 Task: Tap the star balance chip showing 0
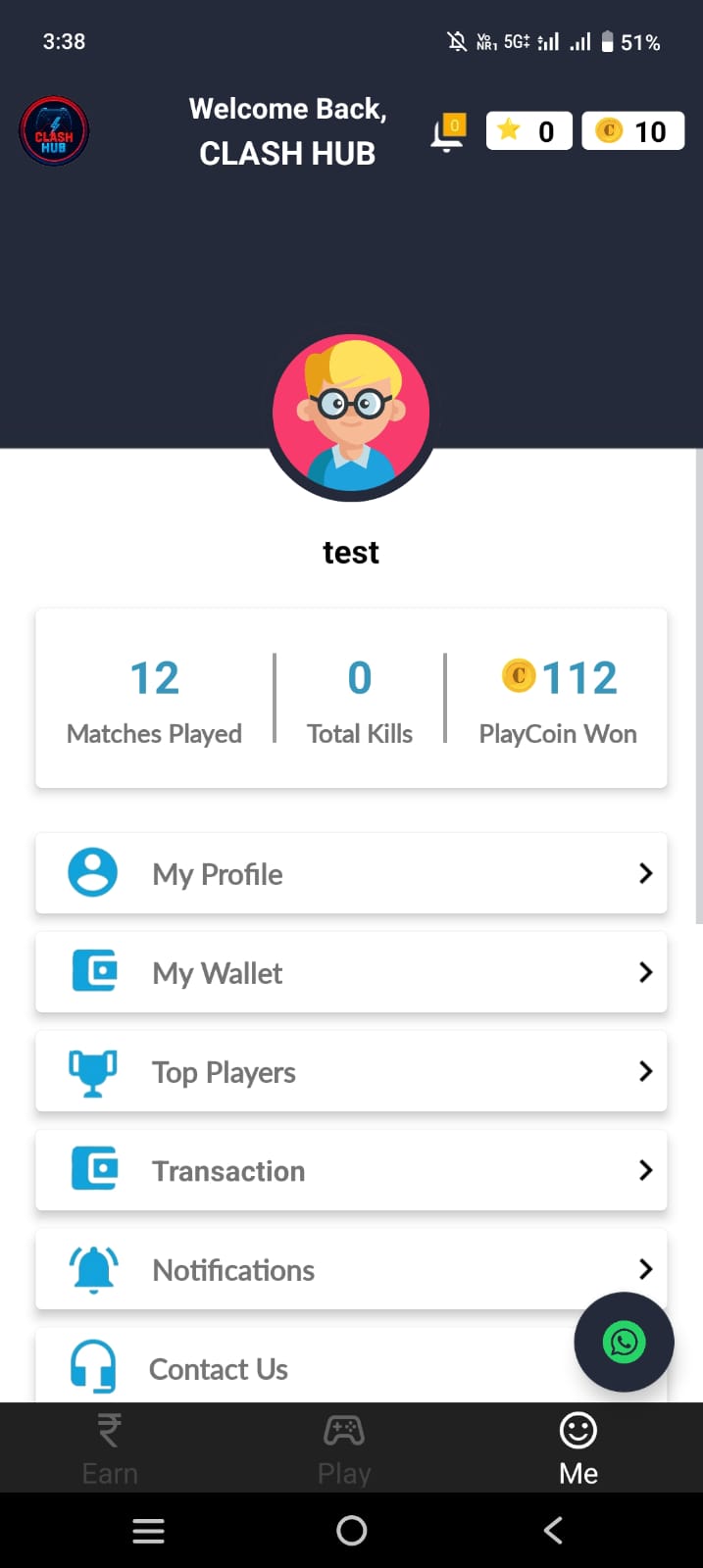(528, 131)
